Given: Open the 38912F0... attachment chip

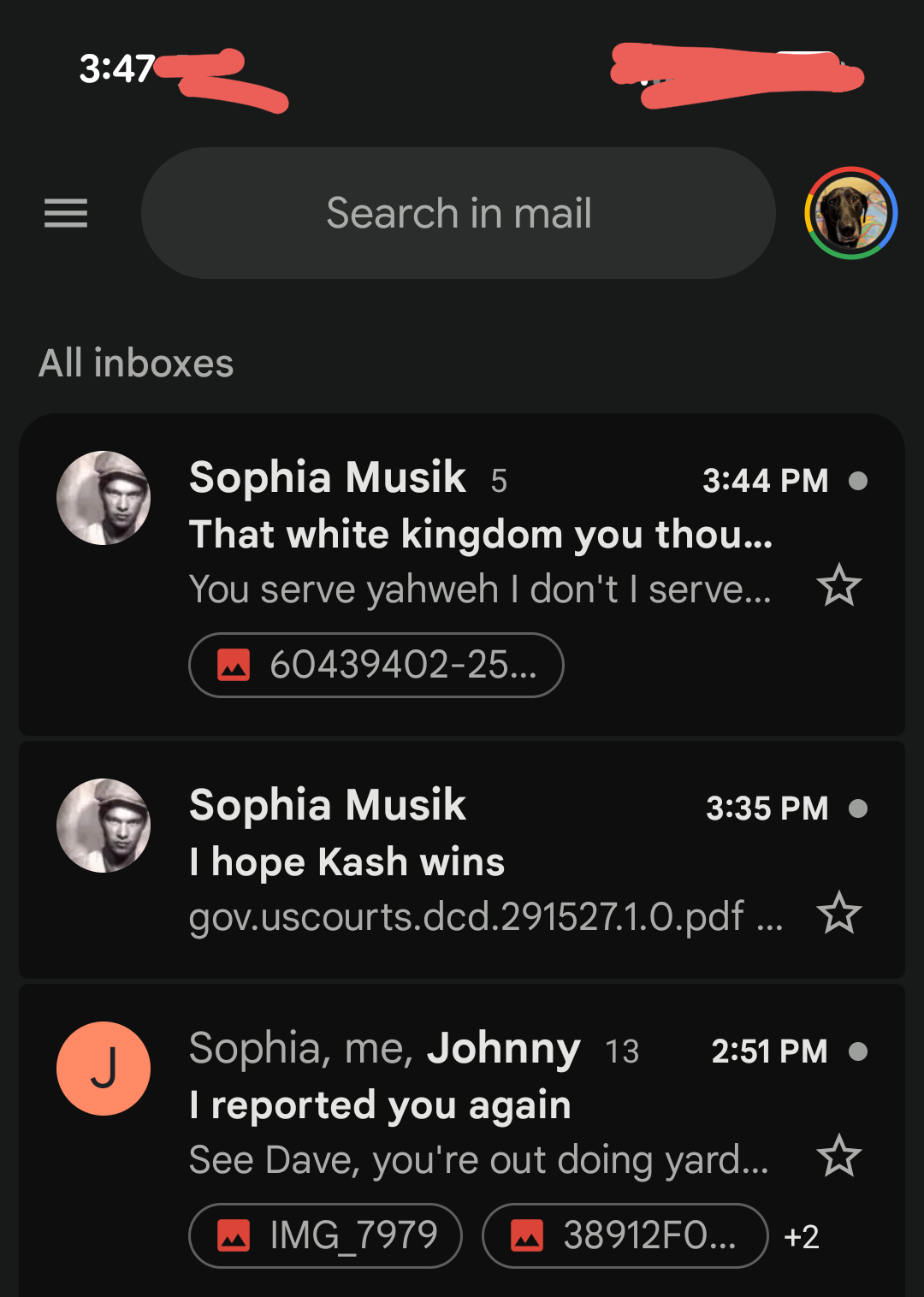Looking at the screenshot, I should point(625,1235).
